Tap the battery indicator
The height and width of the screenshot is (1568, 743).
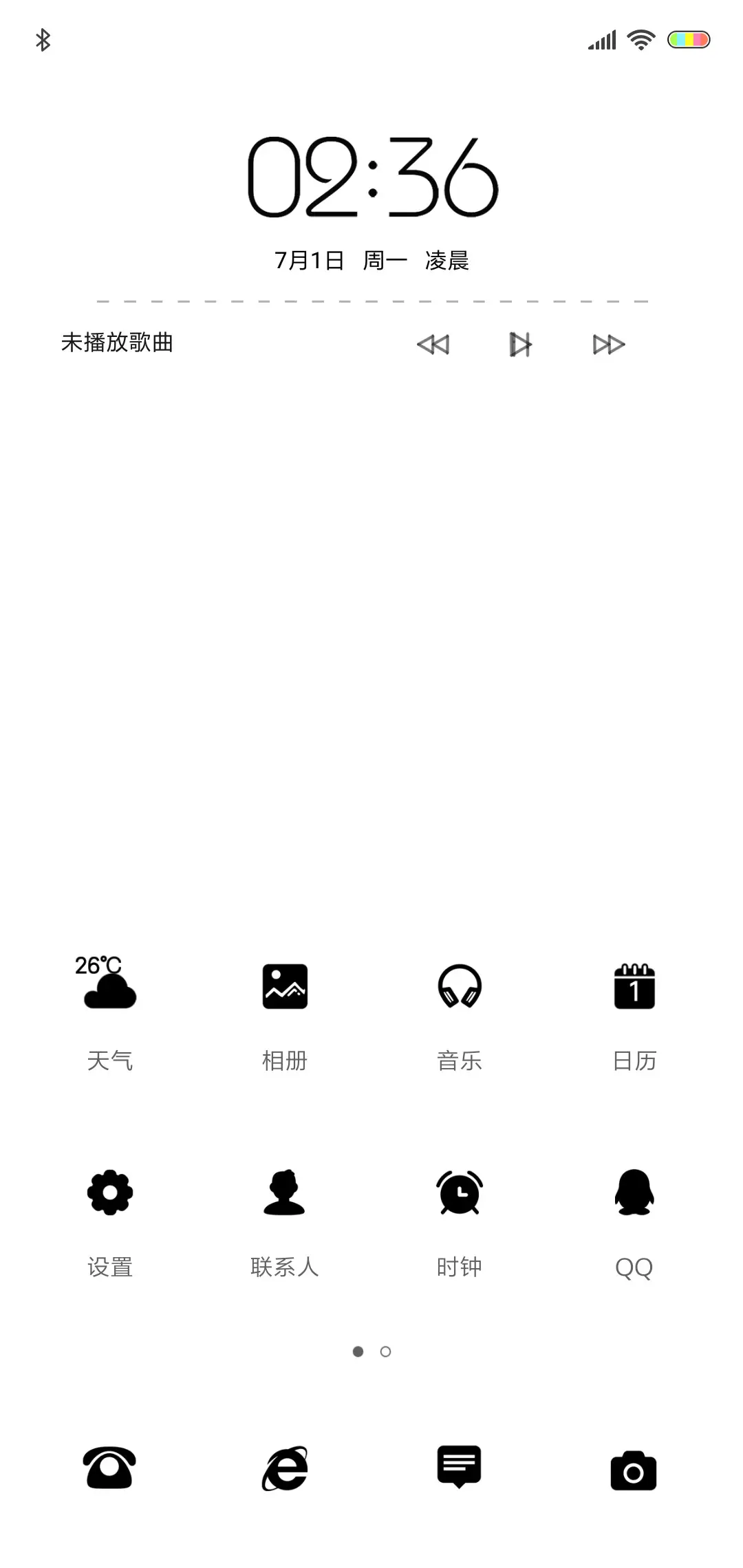coord(691,40)
